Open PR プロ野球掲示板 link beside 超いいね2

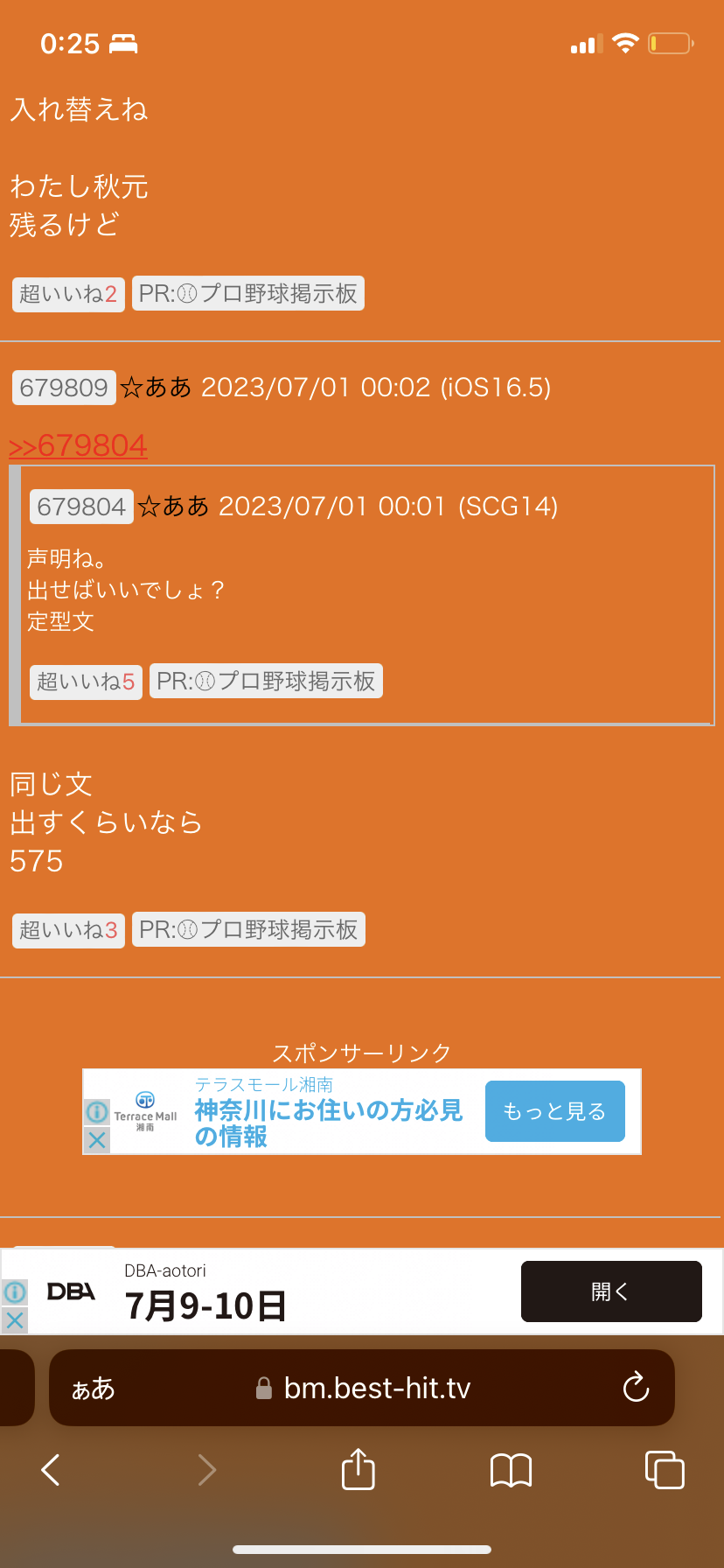pos(248,294)
